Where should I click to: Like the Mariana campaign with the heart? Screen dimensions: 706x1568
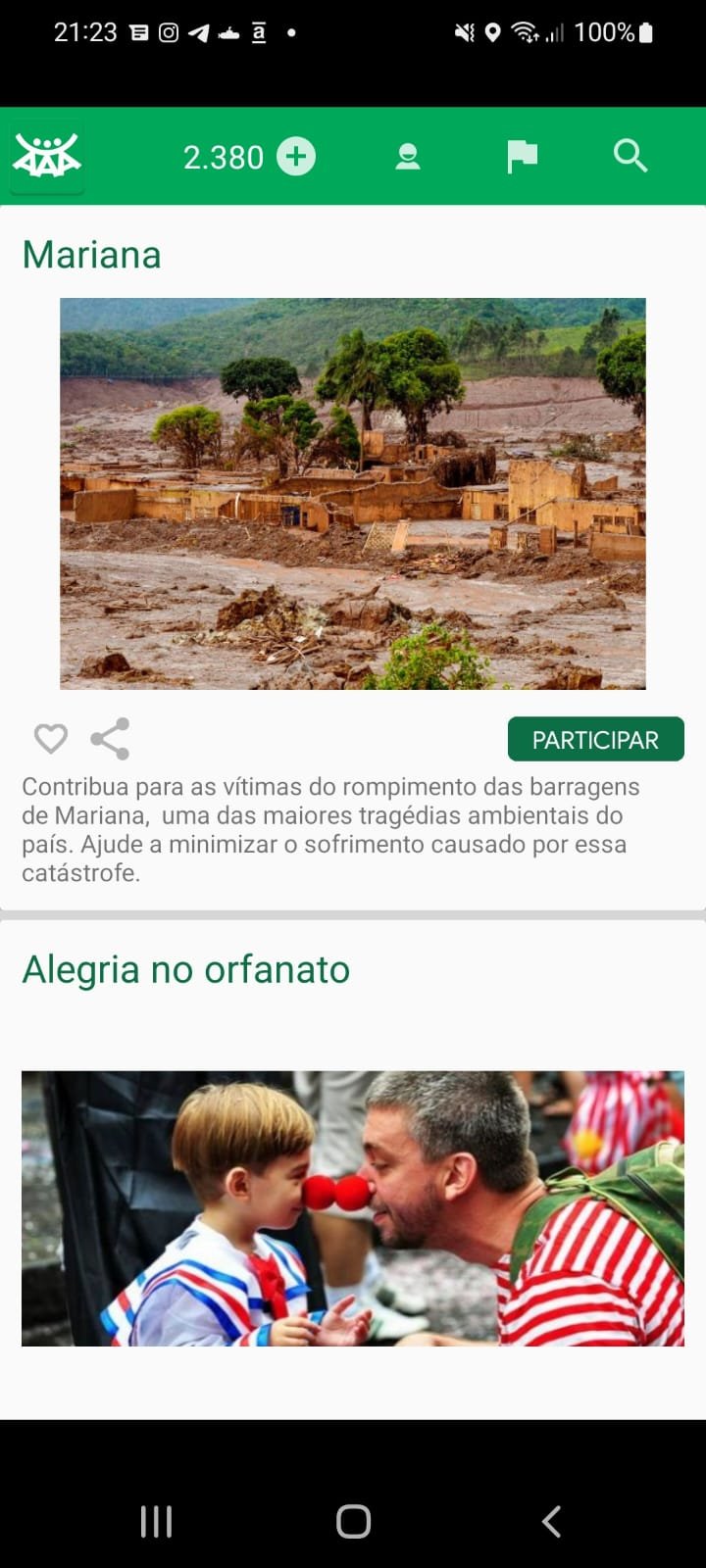51,739
